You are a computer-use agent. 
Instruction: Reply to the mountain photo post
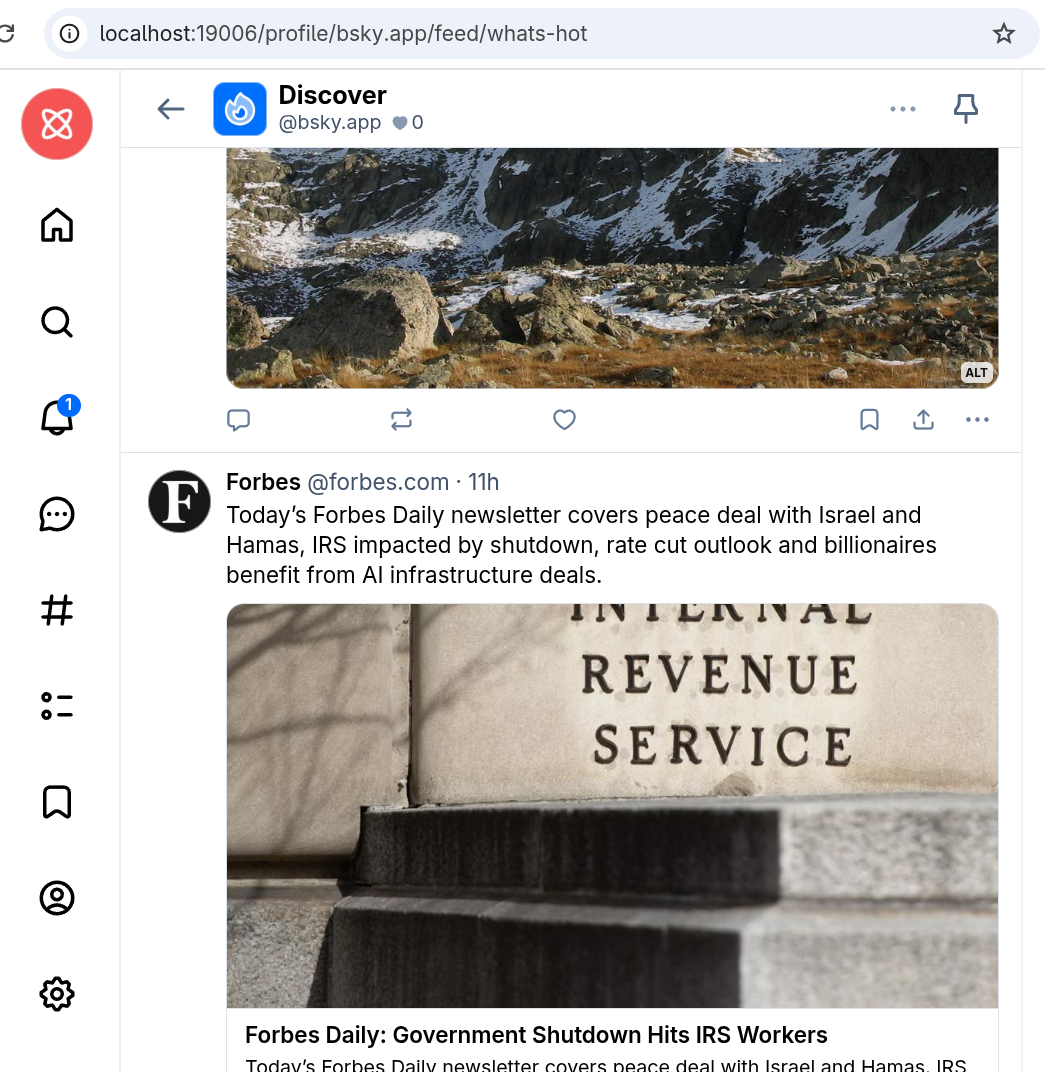(238, 420)
